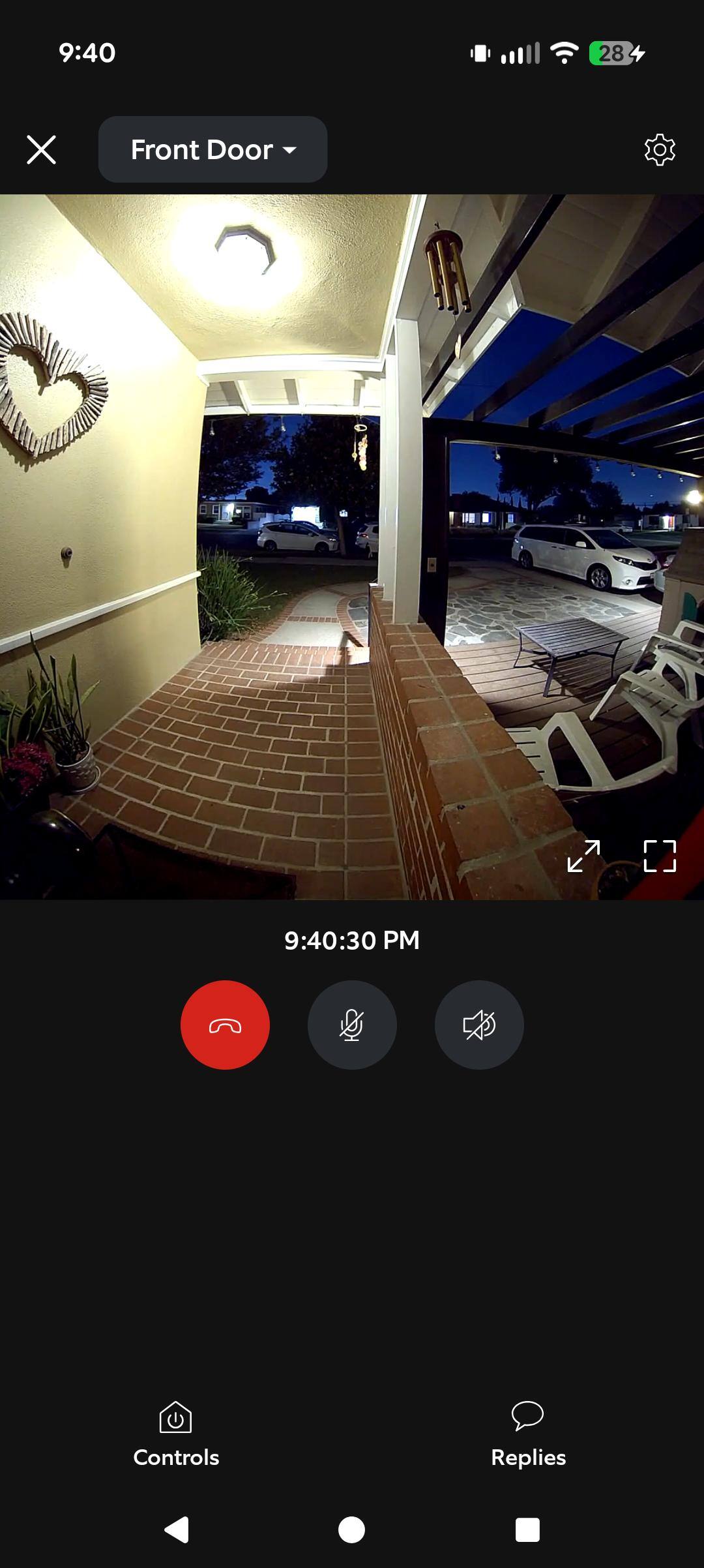704x1568 pixels.
Task: Open Replies
Action: tap(528, 1434)
